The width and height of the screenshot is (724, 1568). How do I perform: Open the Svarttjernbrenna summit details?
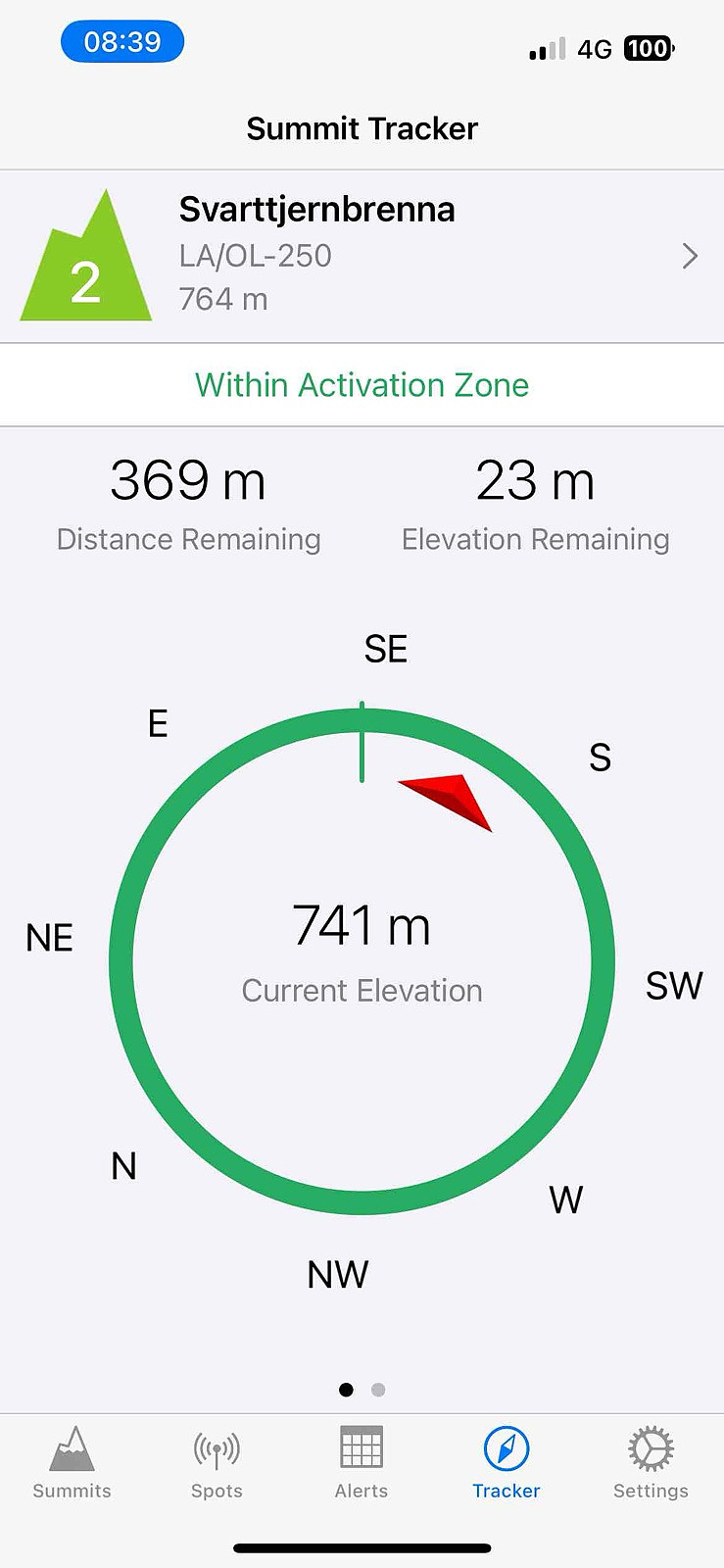coord(362,257)
